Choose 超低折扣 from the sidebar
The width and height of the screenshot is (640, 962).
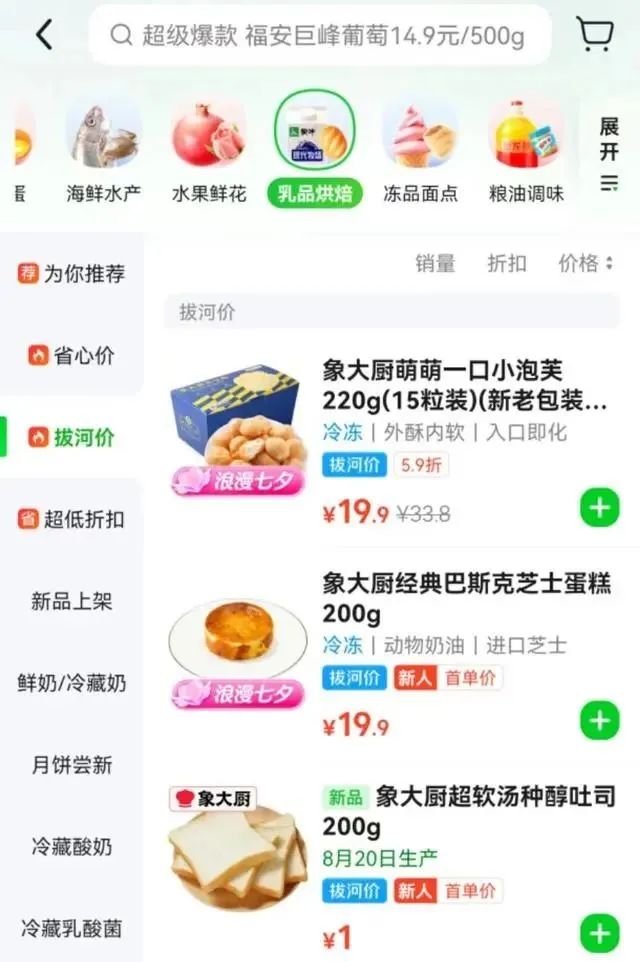click(x=72, y=519)
